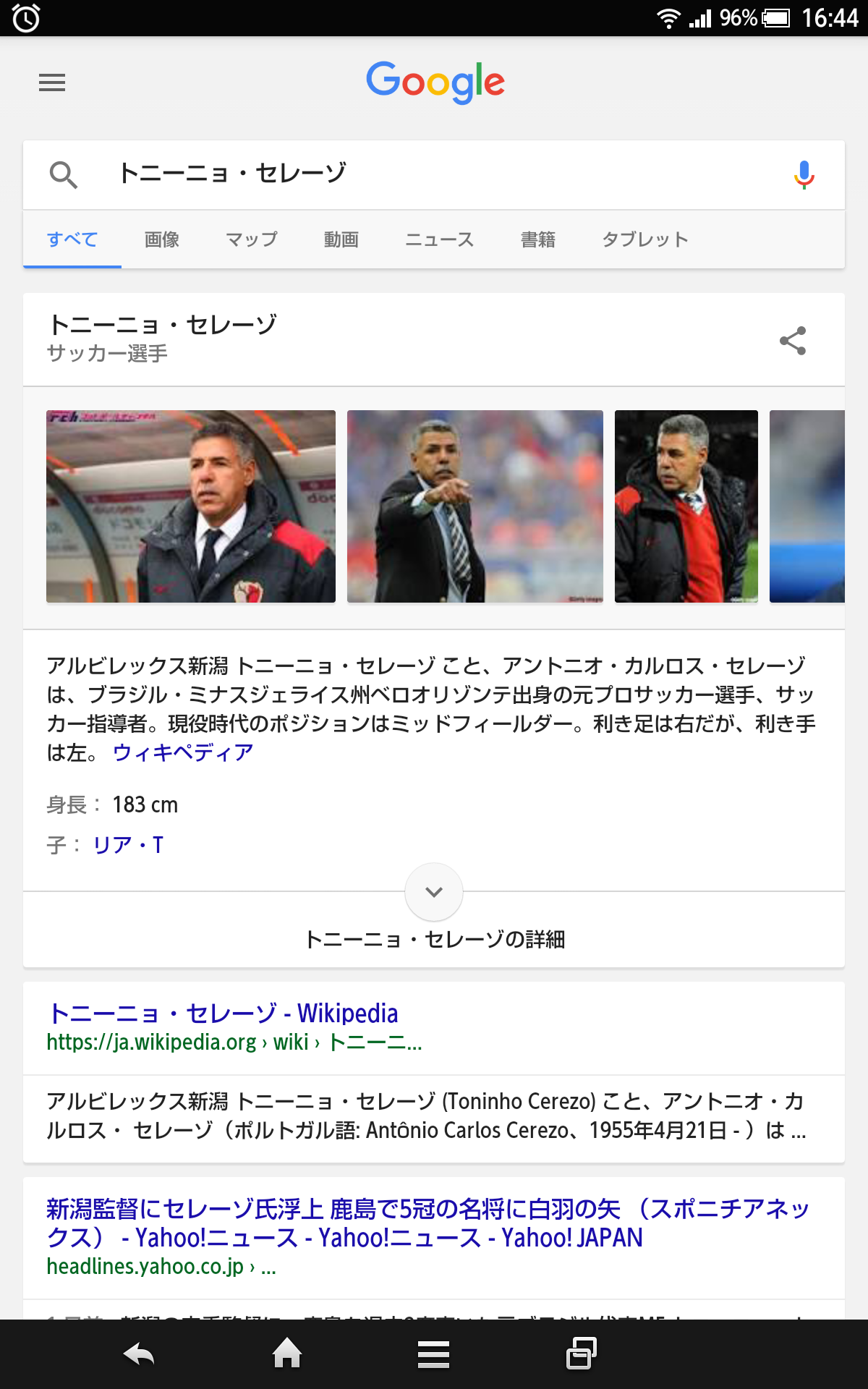Open the トニーニョ・セレーゾ - Wikipedia result
868x1389 pixels.
223,1014
